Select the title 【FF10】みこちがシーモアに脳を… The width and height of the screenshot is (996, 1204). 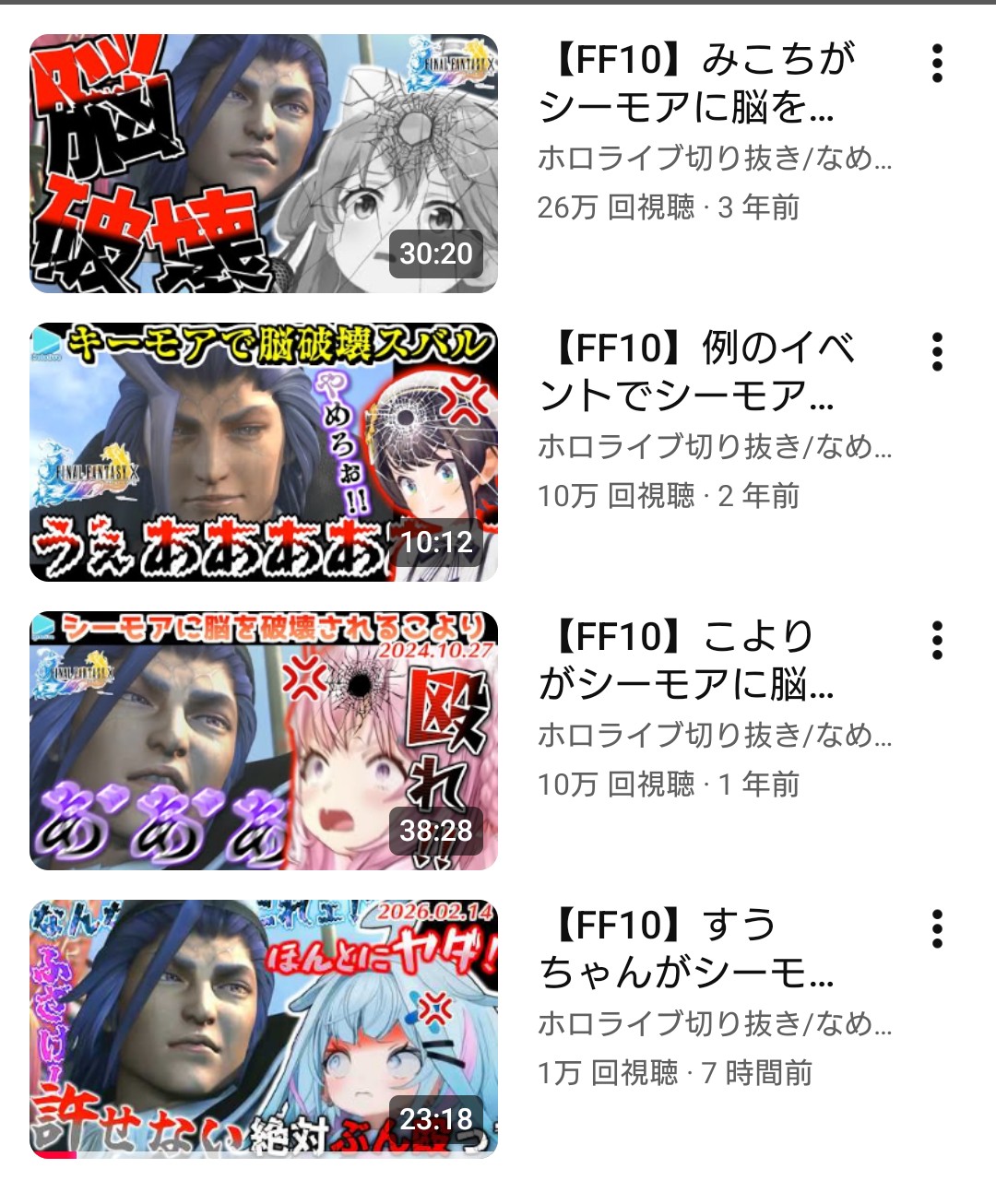pos(697,84)
